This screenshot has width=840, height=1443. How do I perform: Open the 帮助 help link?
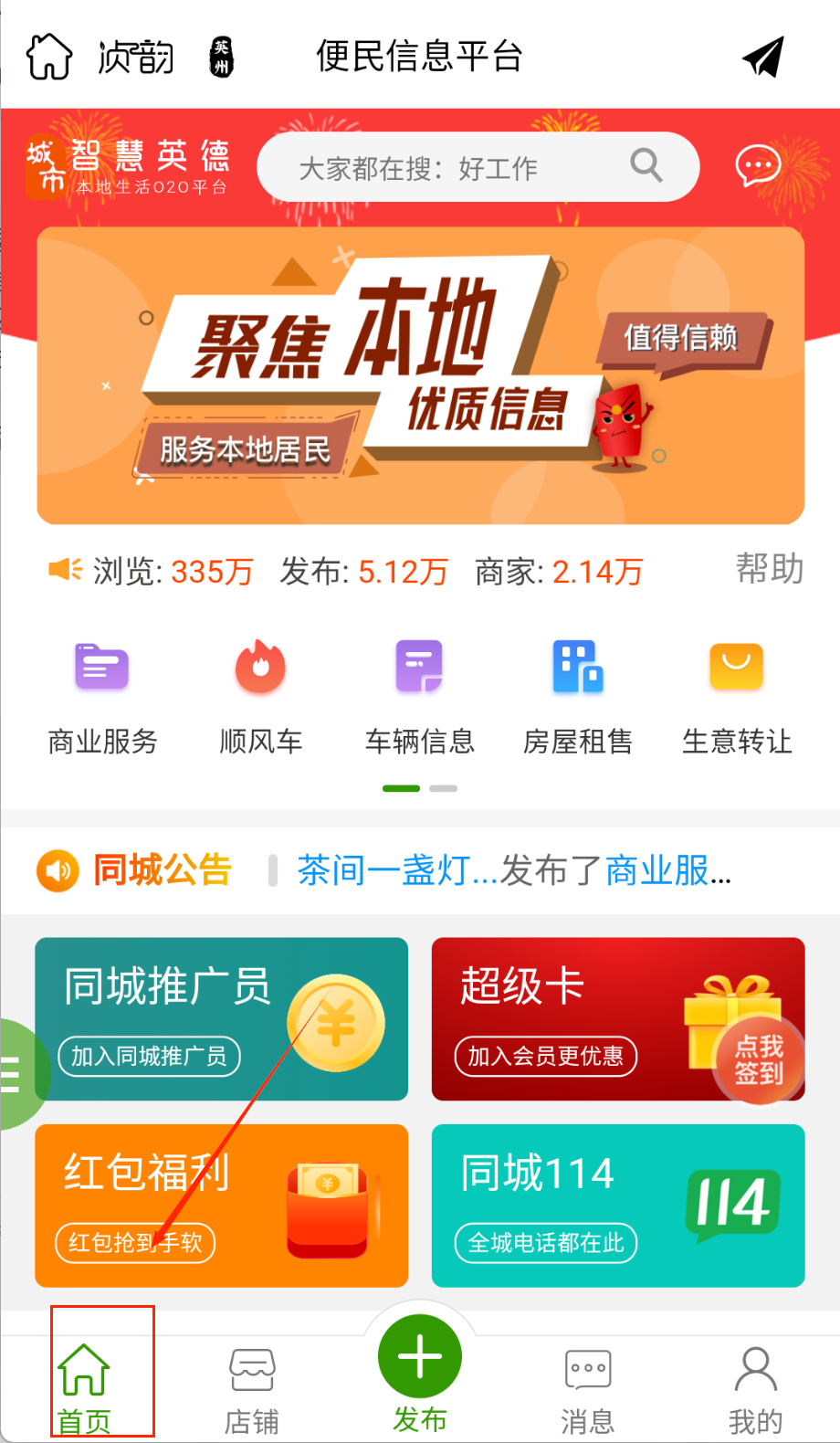pos(769,569)
